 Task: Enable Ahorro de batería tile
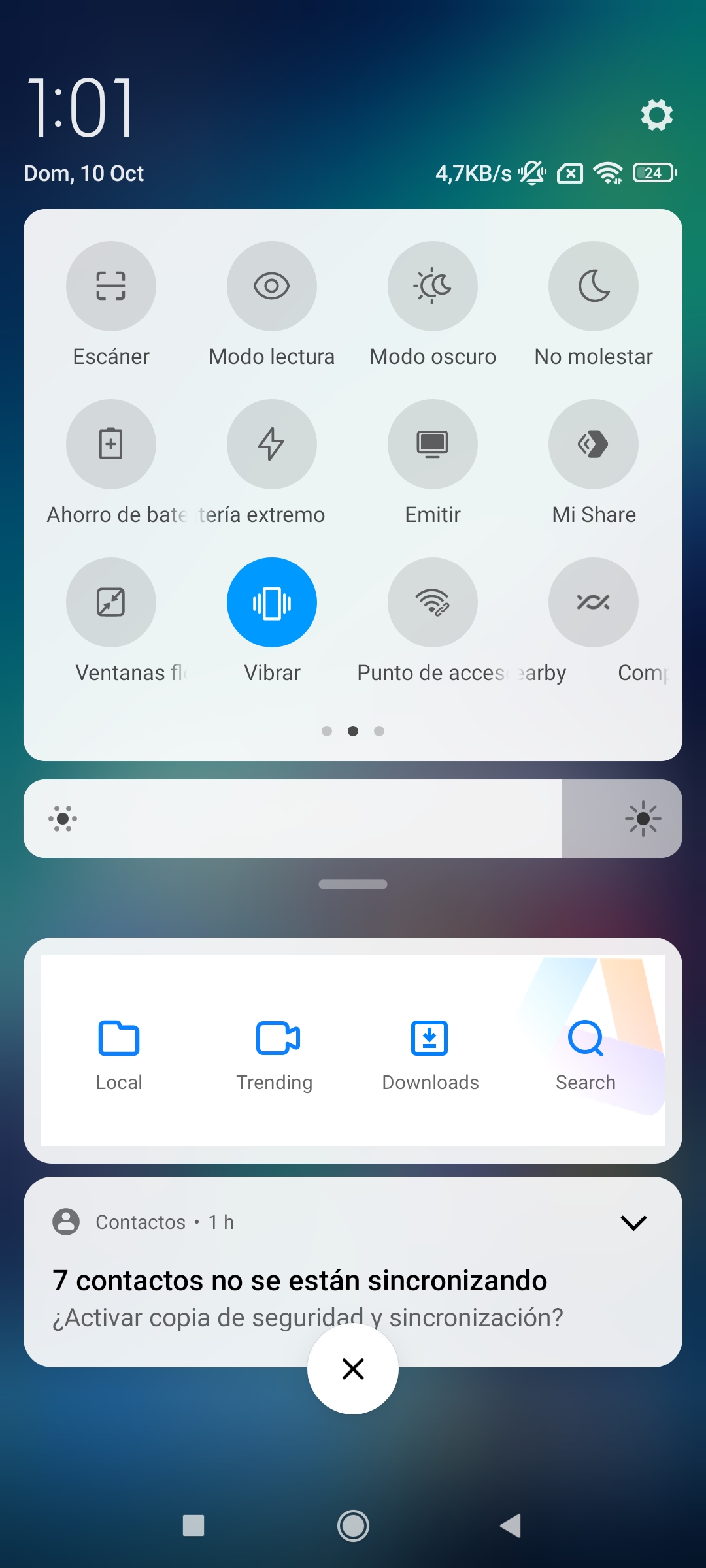tap(111, 444)
